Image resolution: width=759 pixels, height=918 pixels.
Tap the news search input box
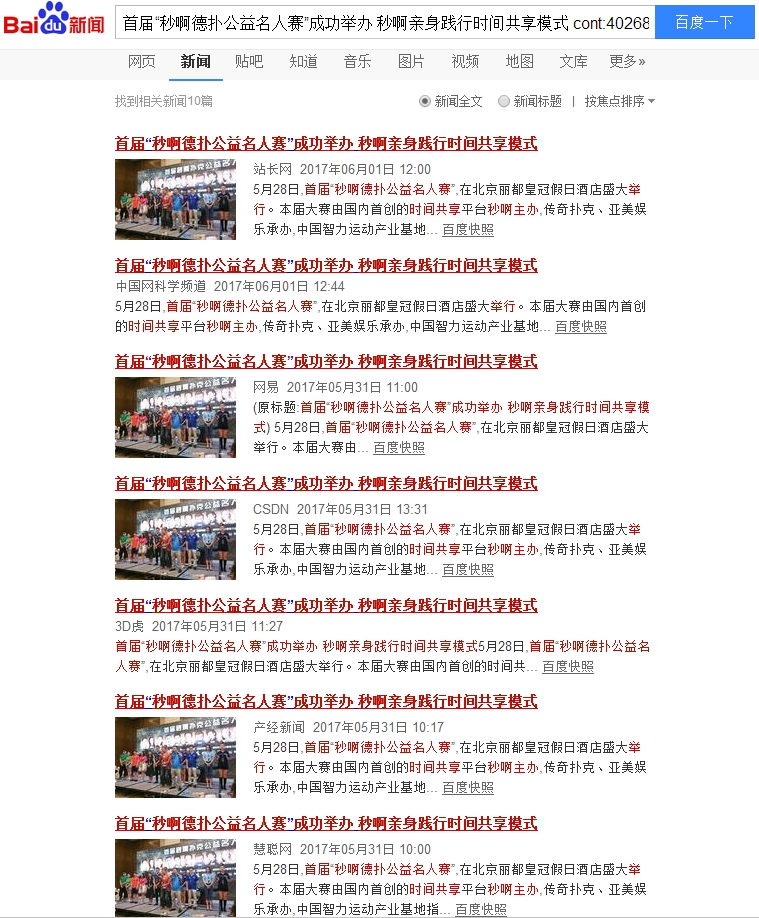pyautogui.click(x=385, y=22)
